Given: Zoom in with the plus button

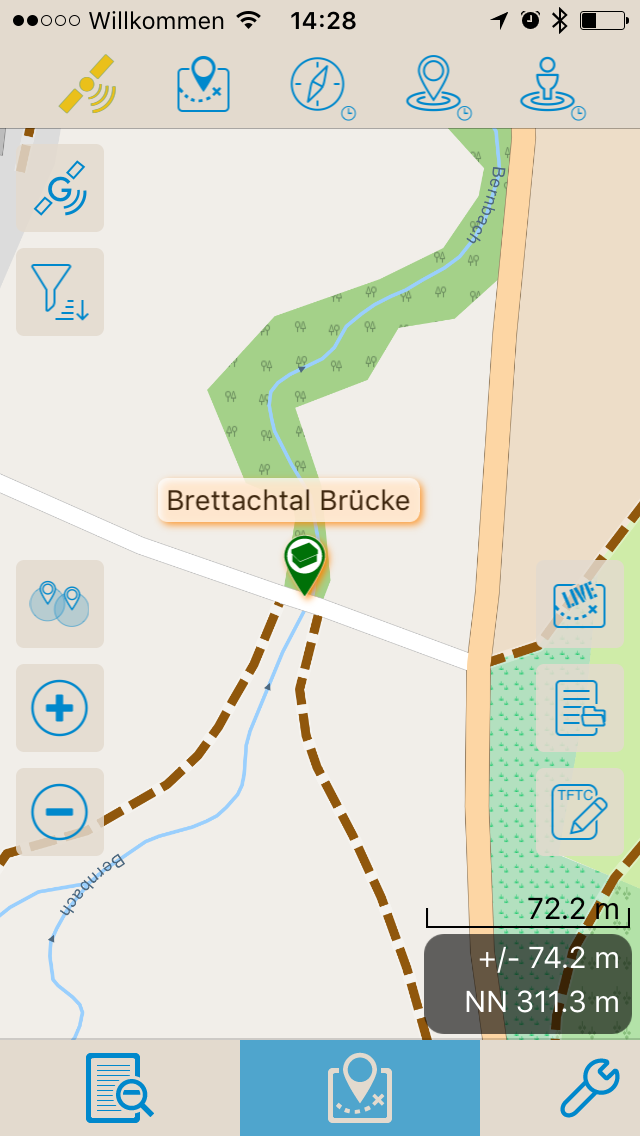Looking at the screenshot, I should 60,708.
